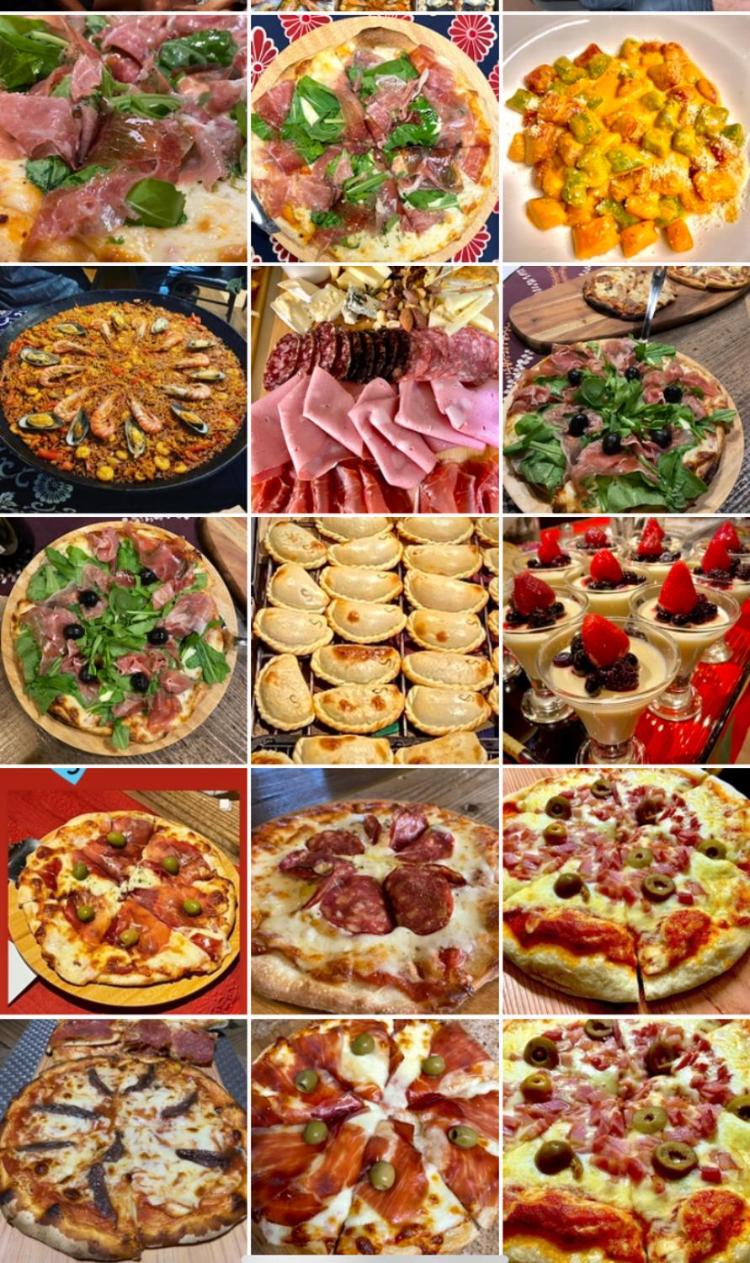The width and height of the screenshot is (750, 1263).
Task: View the strawberry dessert cups photo
Action: point(626,640)
